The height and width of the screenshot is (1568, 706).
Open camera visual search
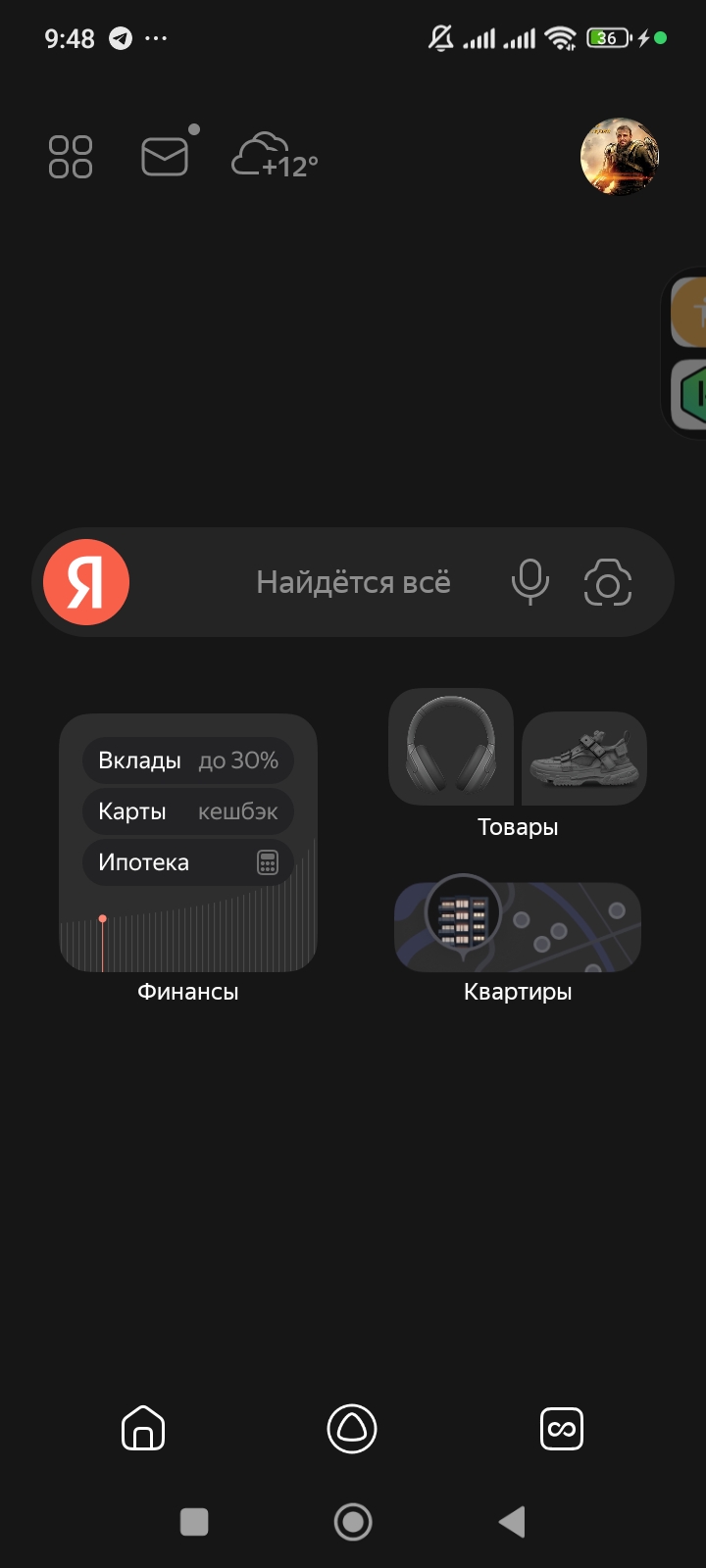click(x=608, y=583)
